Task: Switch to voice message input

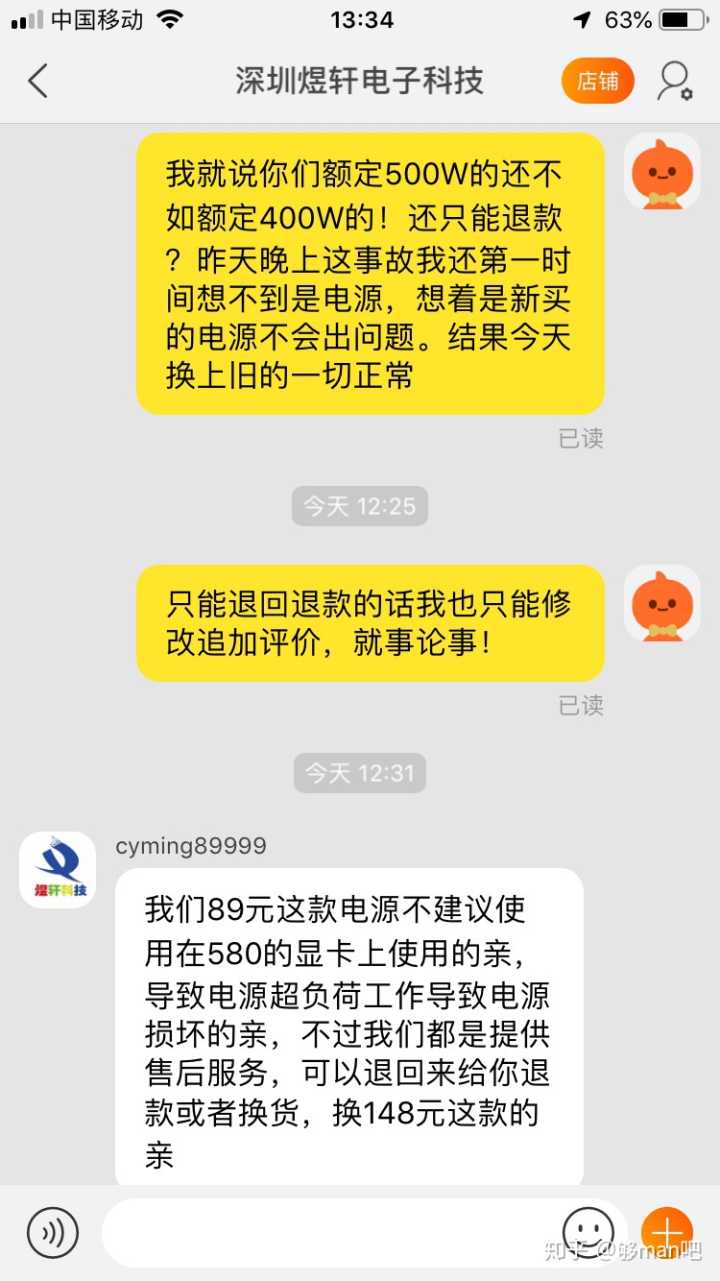Action: point(52,1232)
